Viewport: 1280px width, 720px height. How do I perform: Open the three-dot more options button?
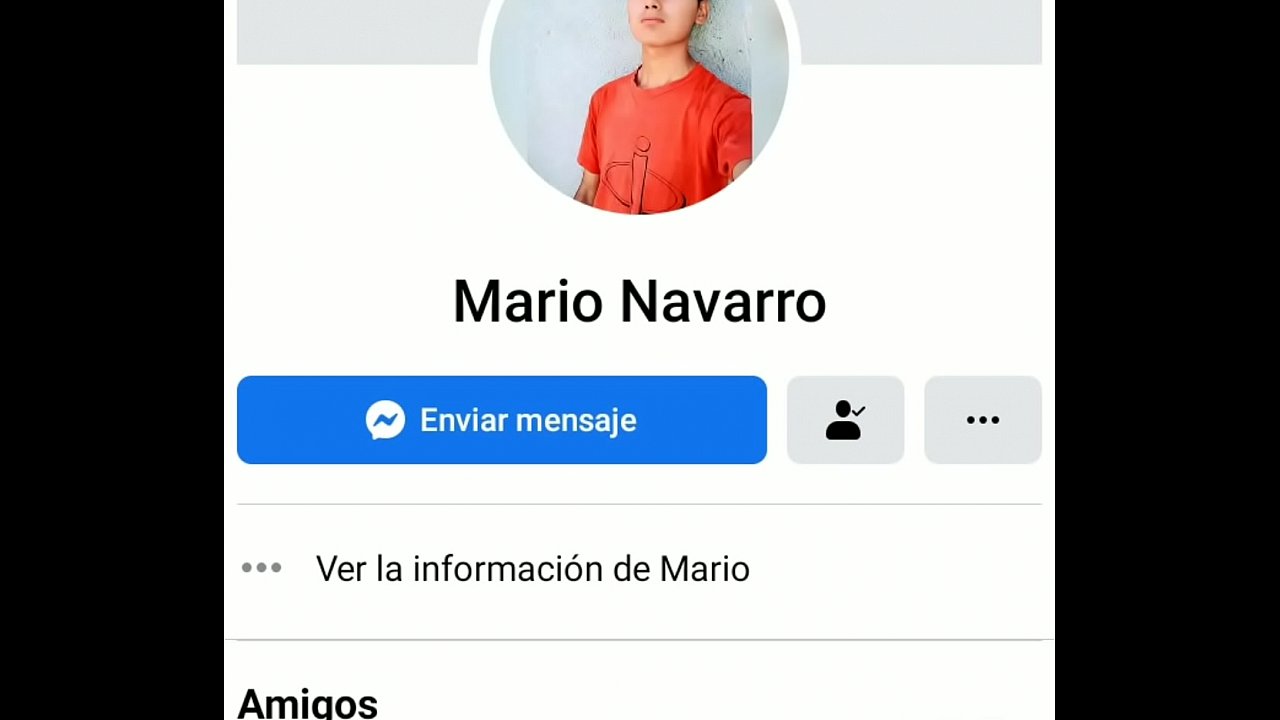pyautogui.click(x=982, y=420)
